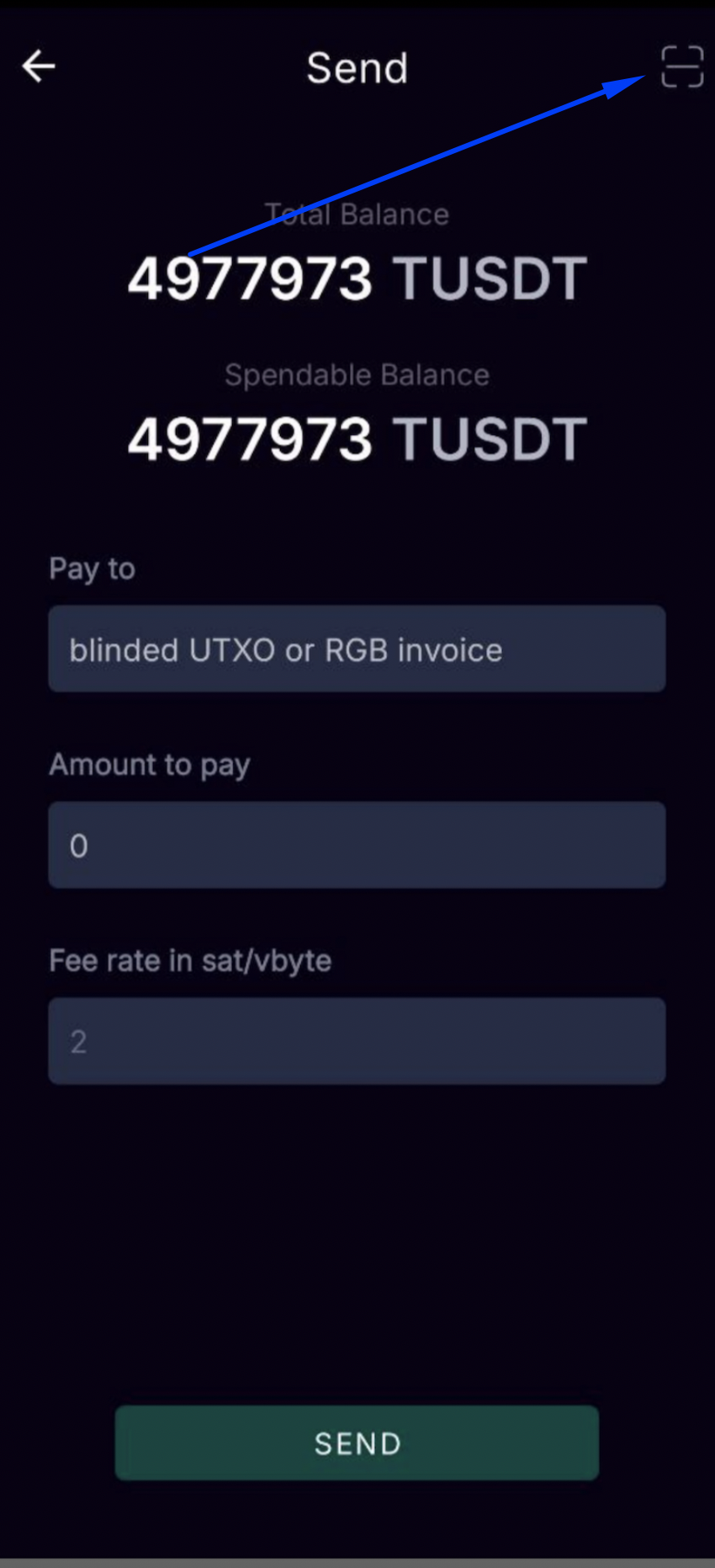
Task: Tap the SEND button
Action: click(x=357, y=1444)
